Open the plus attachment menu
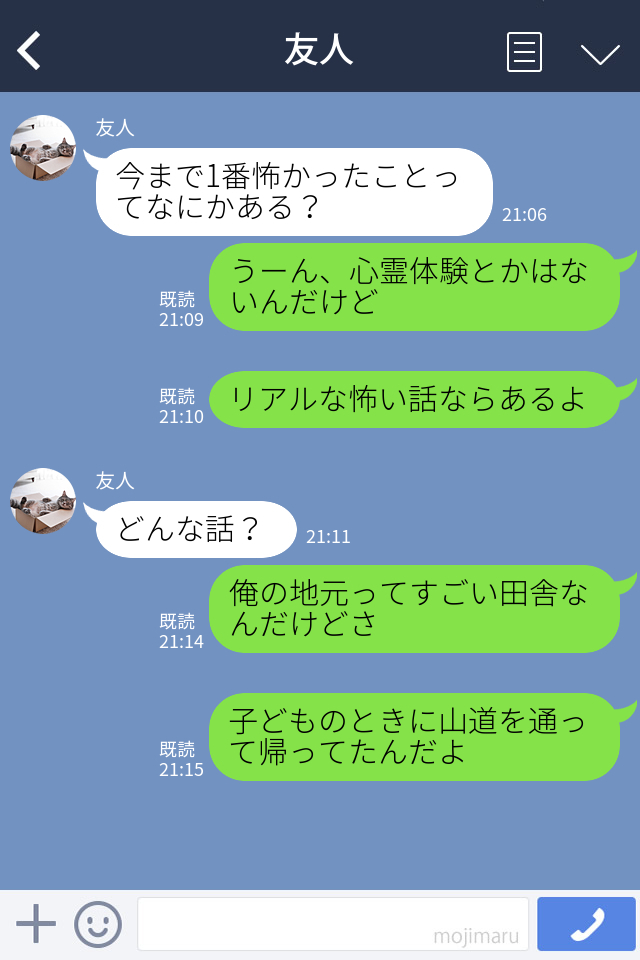Screen dimensions: 640x960 36,924
